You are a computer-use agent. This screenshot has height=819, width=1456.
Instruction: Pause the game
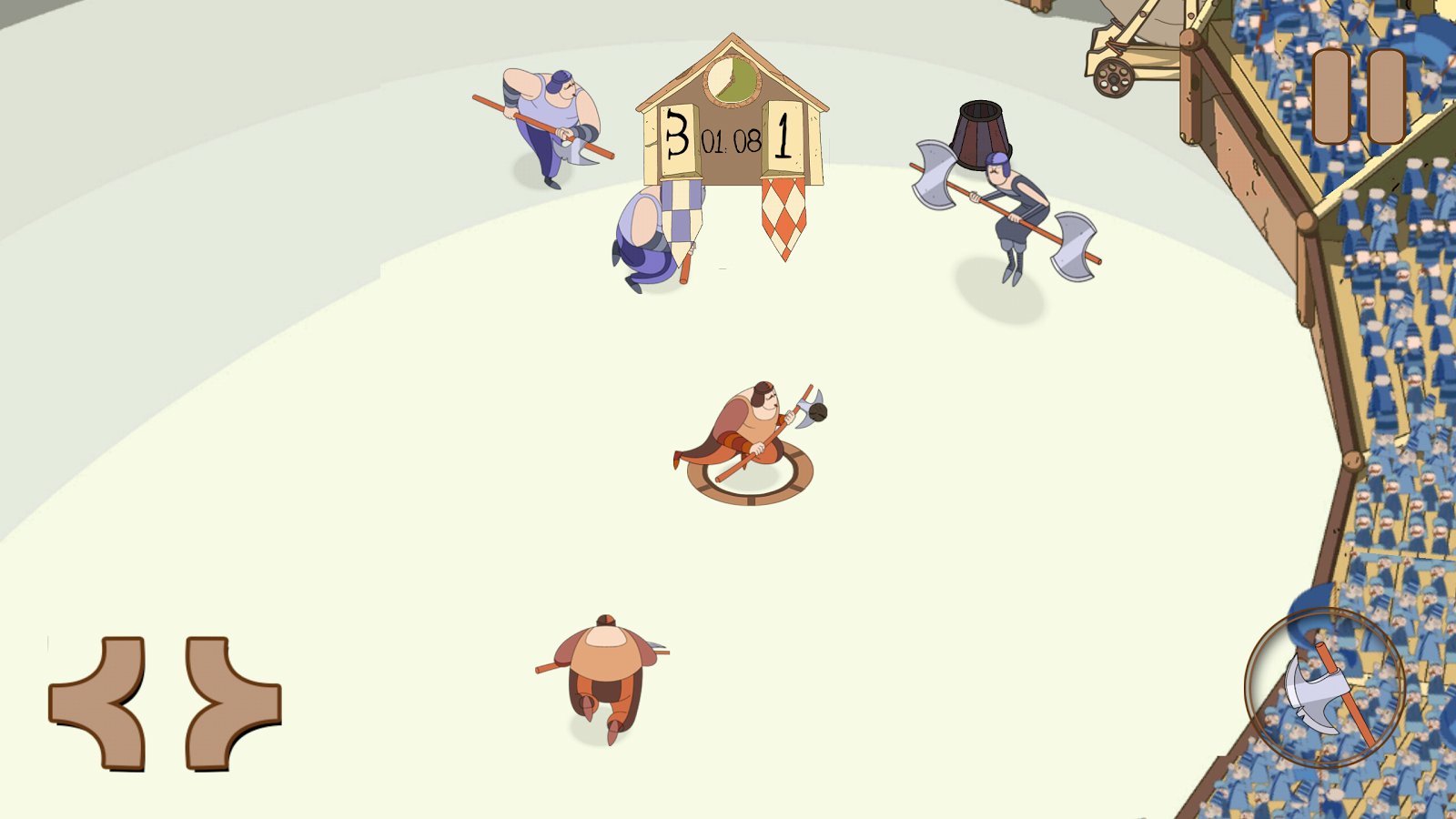coord(1359,96)
